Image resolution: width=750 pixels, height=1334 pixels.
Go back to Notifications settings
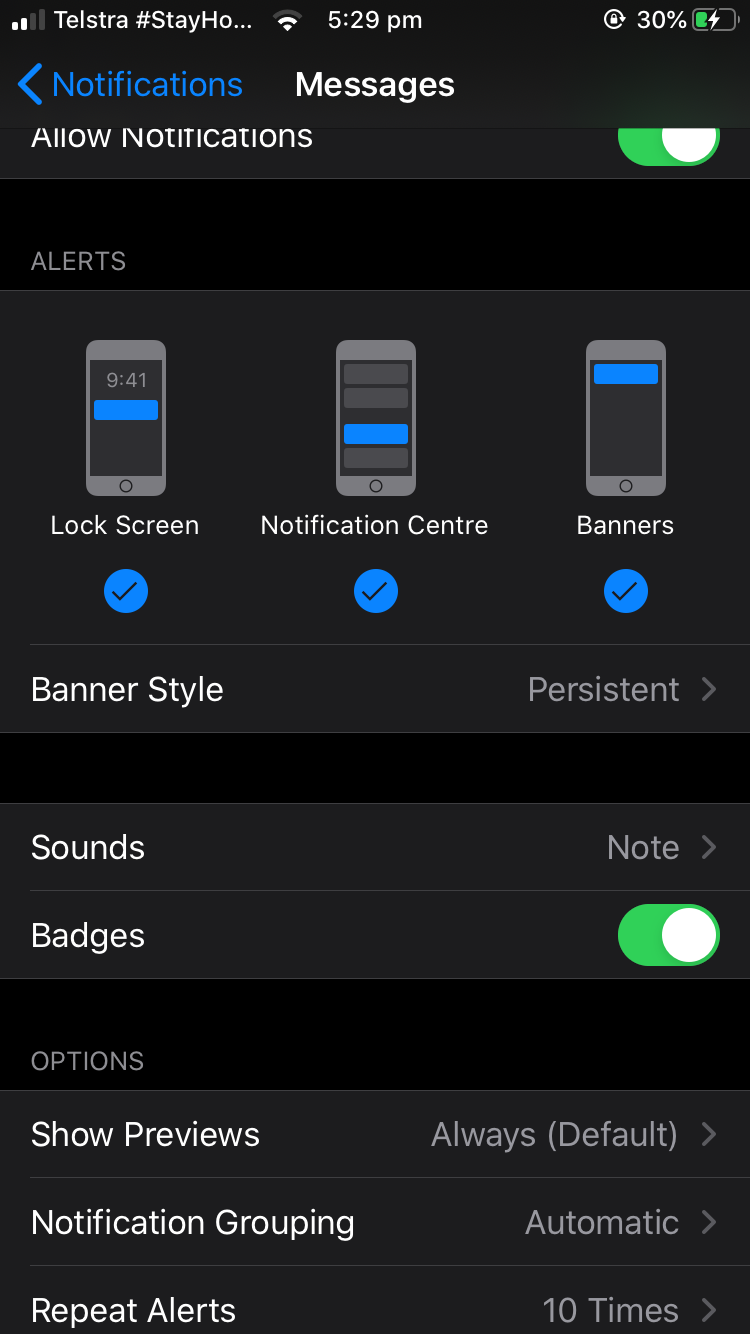point(130,85)
